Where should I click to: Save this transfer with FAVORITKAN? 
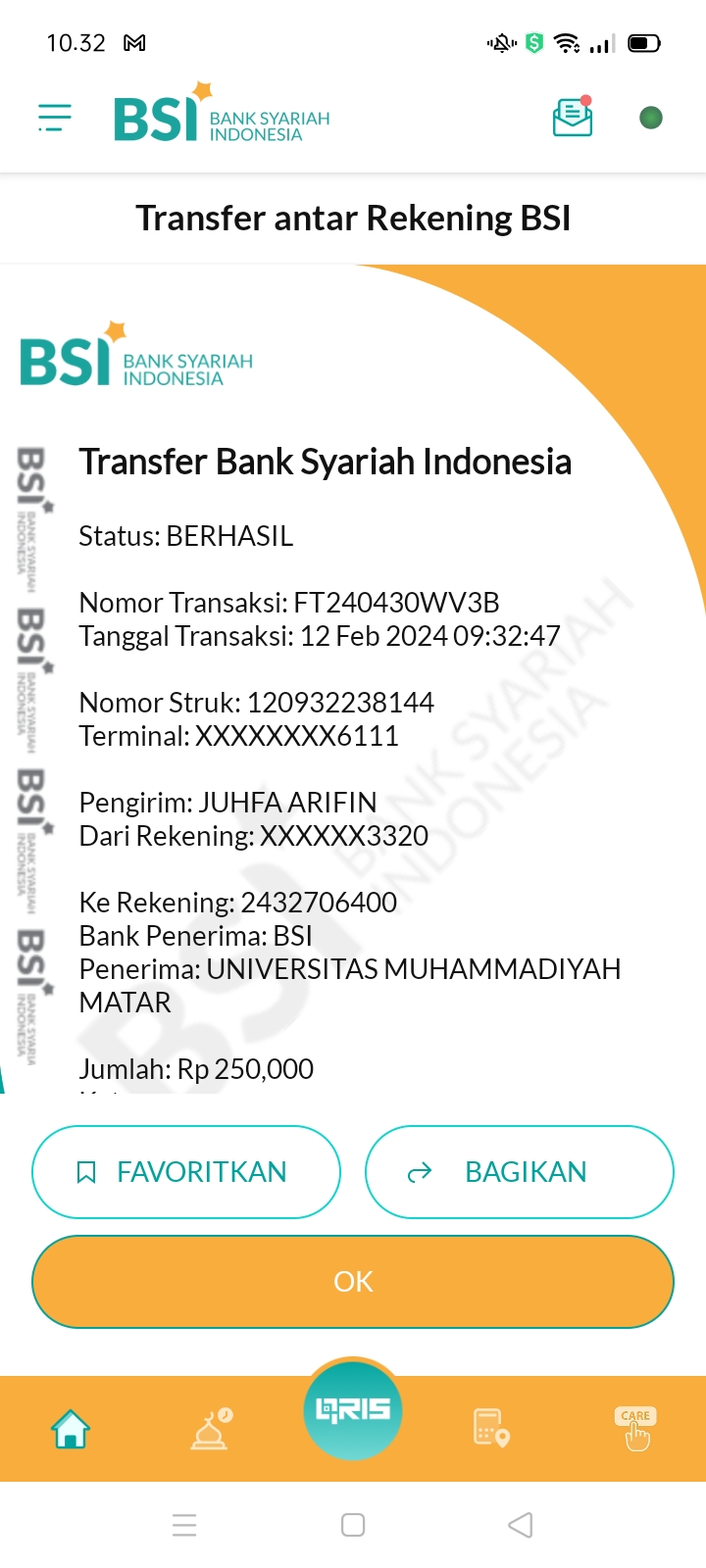coord(186,1172)
